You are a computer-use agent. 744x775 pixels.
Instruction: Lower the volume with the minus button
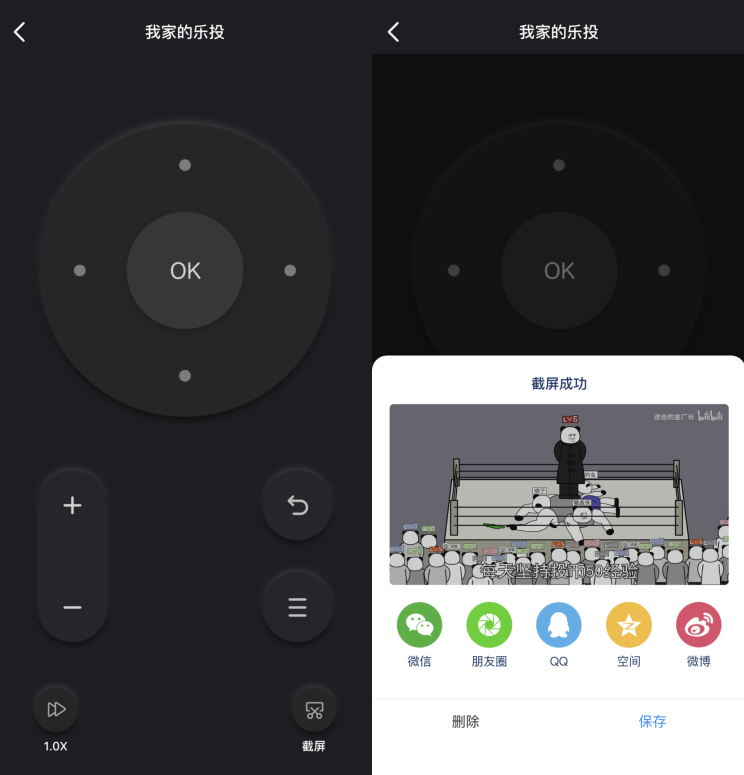point(72,607)
